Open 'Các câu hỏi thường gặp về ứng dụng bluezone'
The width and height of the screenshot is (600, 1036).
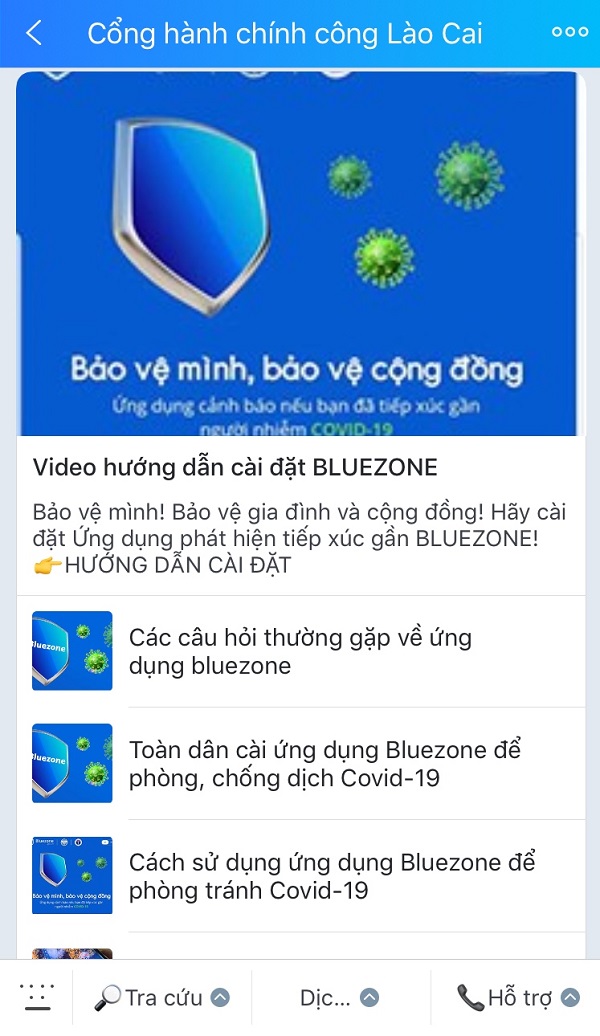[x=300, y=651]
